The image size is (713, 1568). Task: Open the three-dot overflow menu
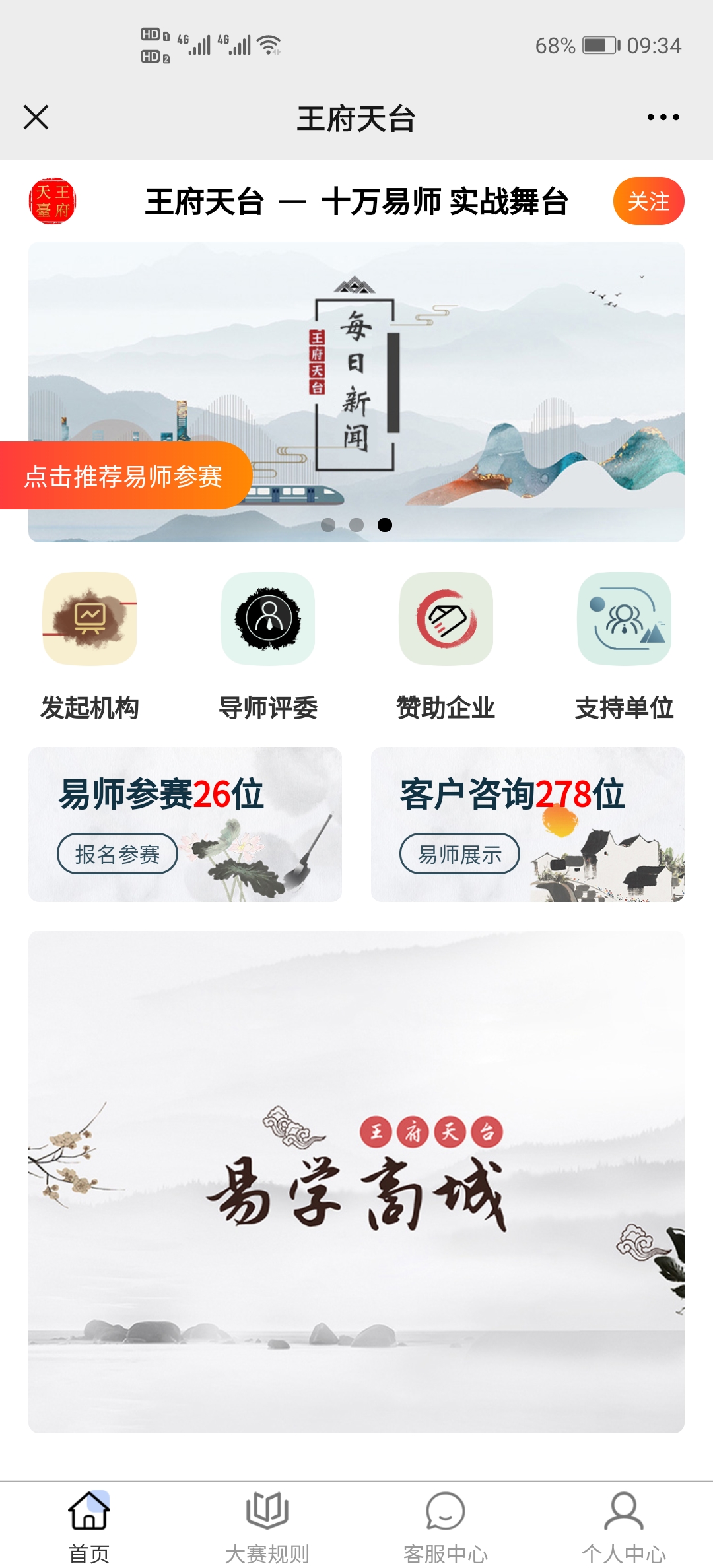tap(663, 117)
